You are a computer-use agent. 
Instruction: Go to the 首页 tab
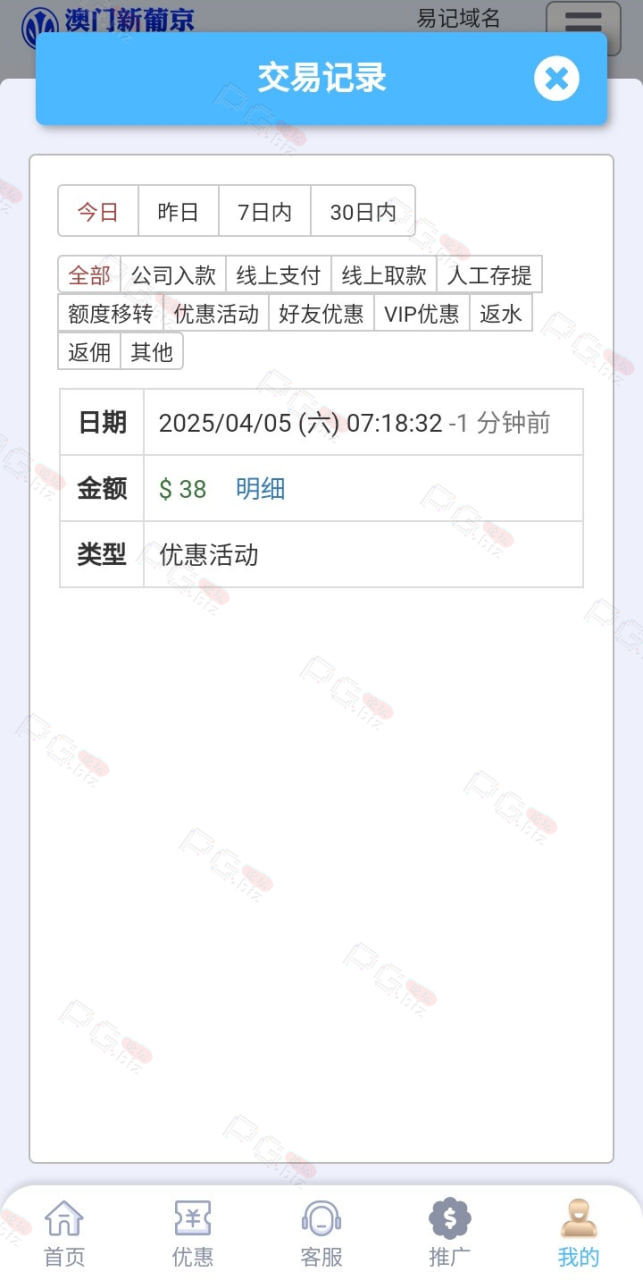[x=64, y=1234]
